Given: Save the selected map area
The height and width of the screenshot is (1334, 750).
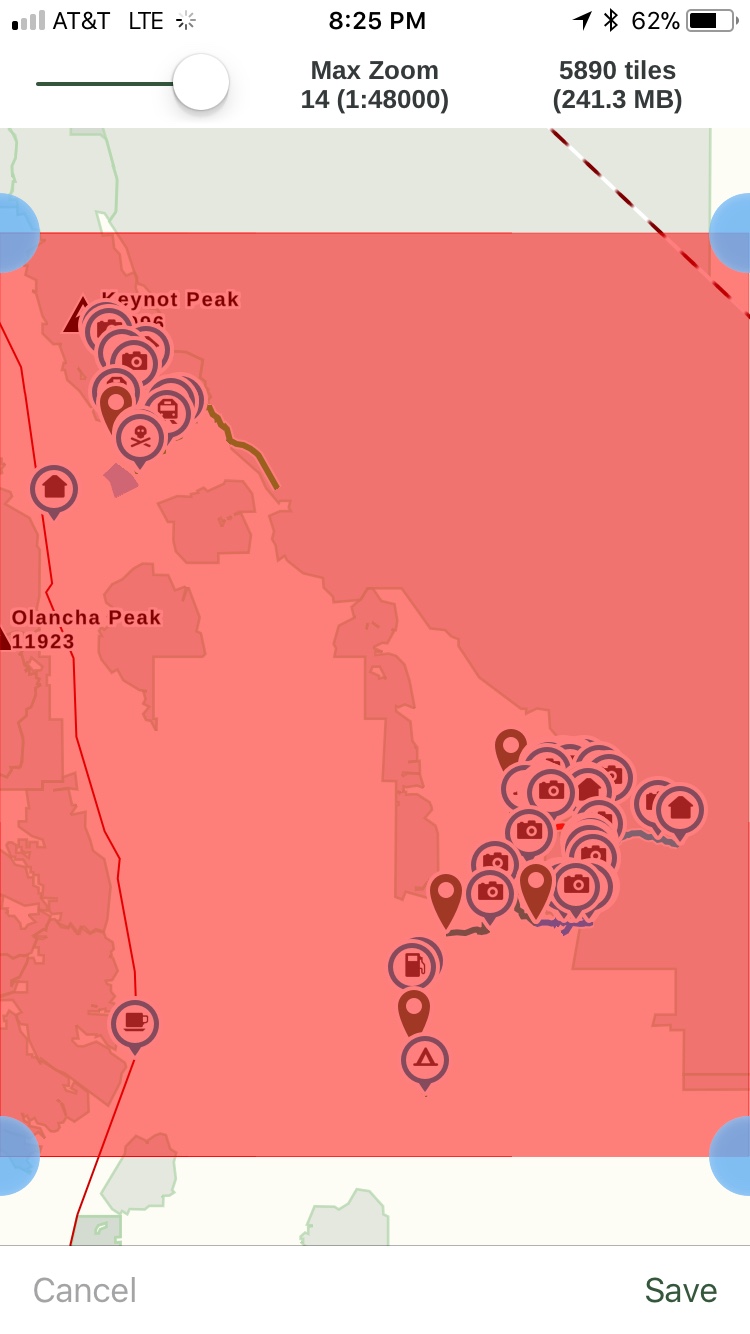Looking at the screenshot, I should (680, 1290).
